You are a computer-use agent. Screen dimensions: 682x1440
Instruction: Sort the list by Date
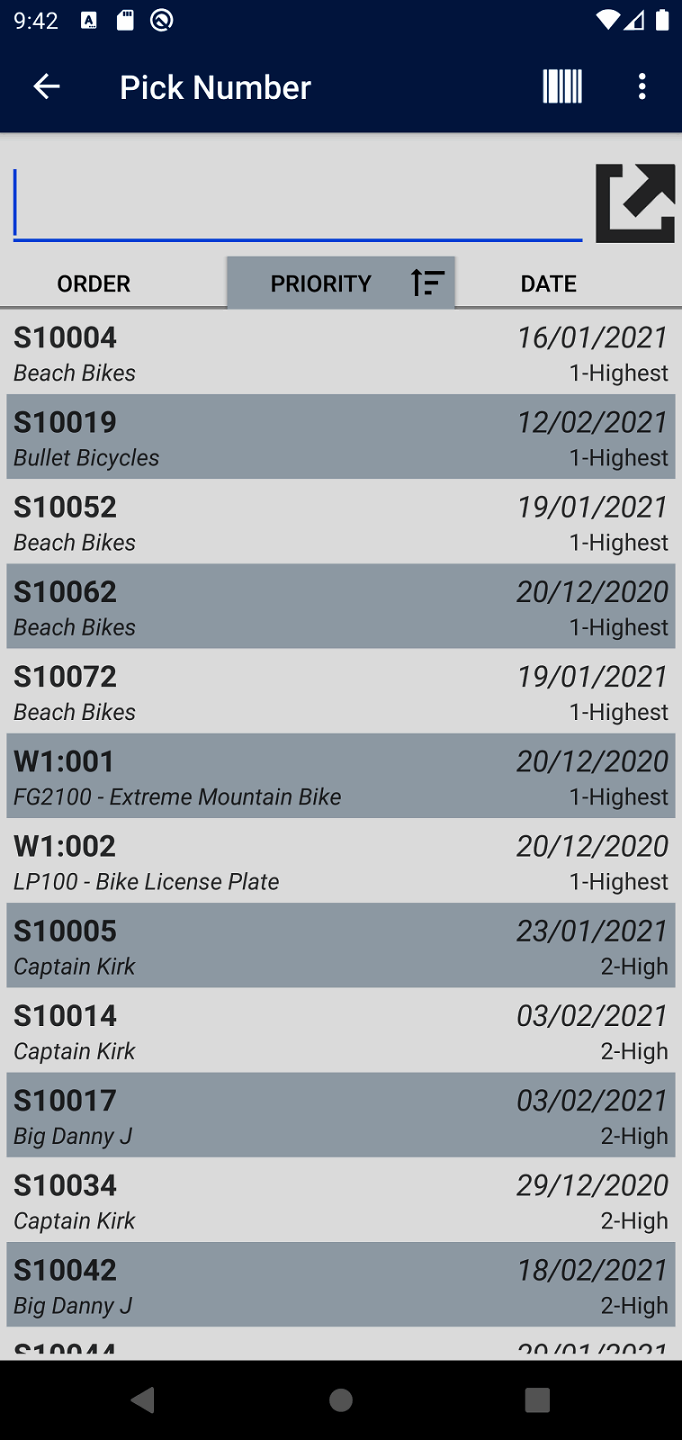point(548,284)
